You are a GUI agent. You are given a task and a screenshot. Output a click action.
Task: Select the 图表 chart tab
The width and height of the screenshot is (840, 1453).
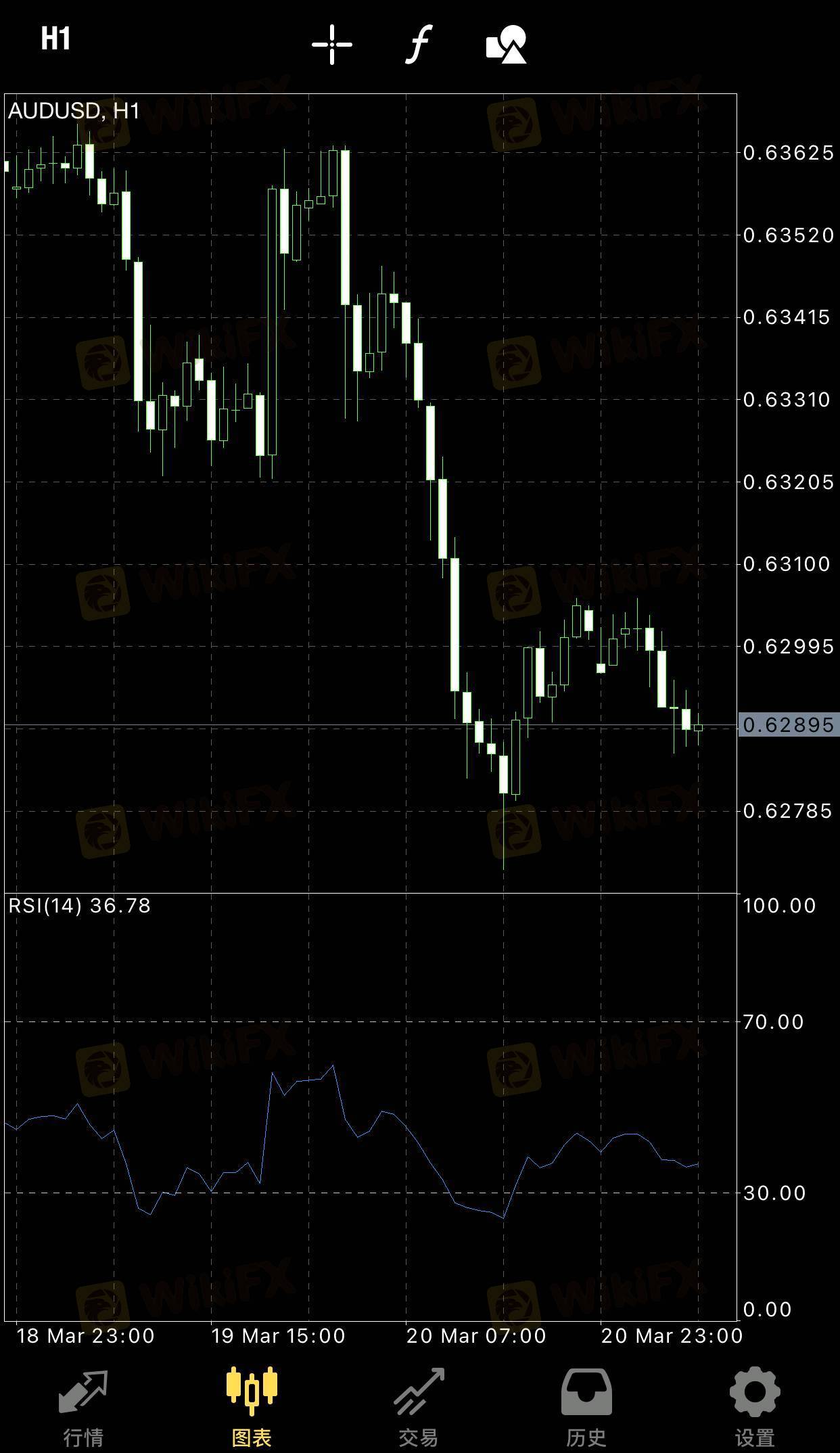[252, 1407]
